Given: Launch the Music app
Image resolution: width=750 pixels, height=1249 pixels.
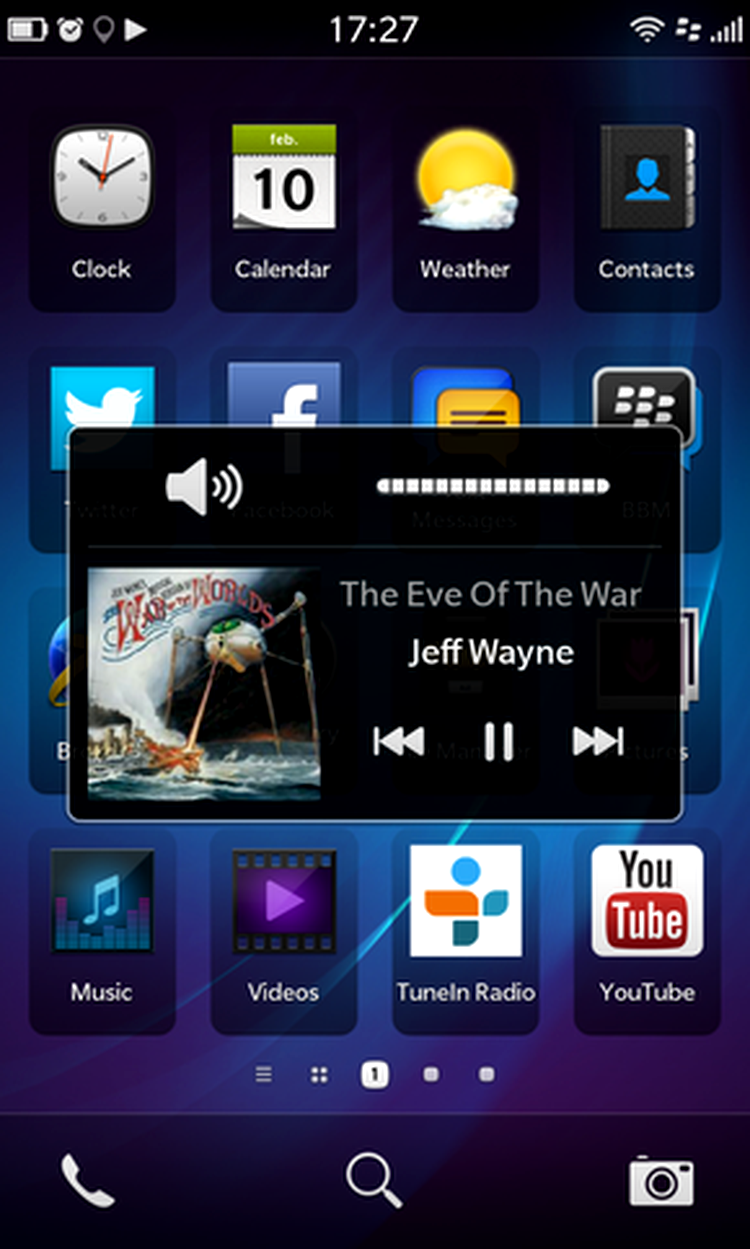Looking at the screenshot, I should [x=102, y=927].
